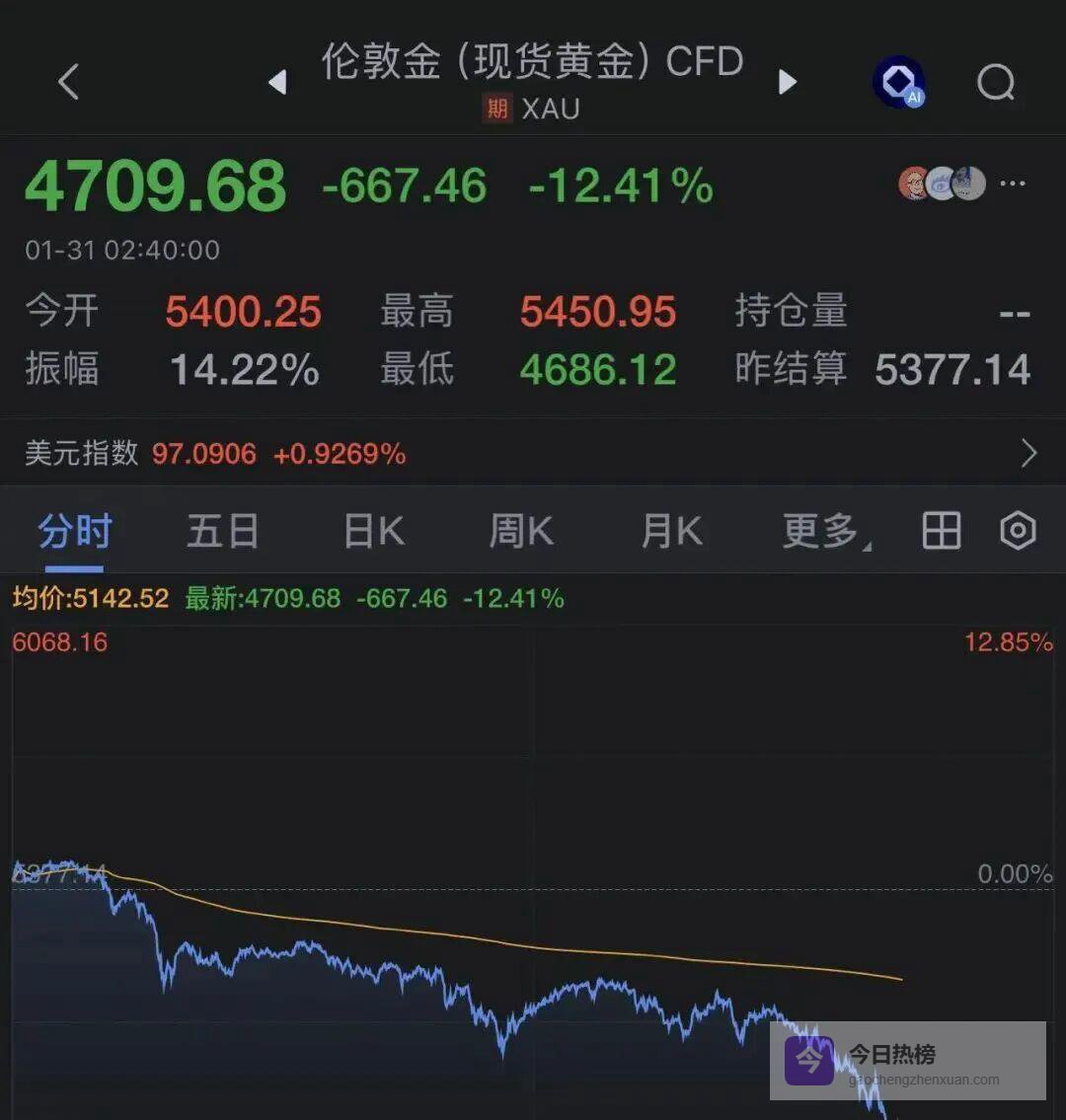Open chart settings hexagon icon
This screenshot has width=1066, height=1120.
click(x=1018, y=532)
